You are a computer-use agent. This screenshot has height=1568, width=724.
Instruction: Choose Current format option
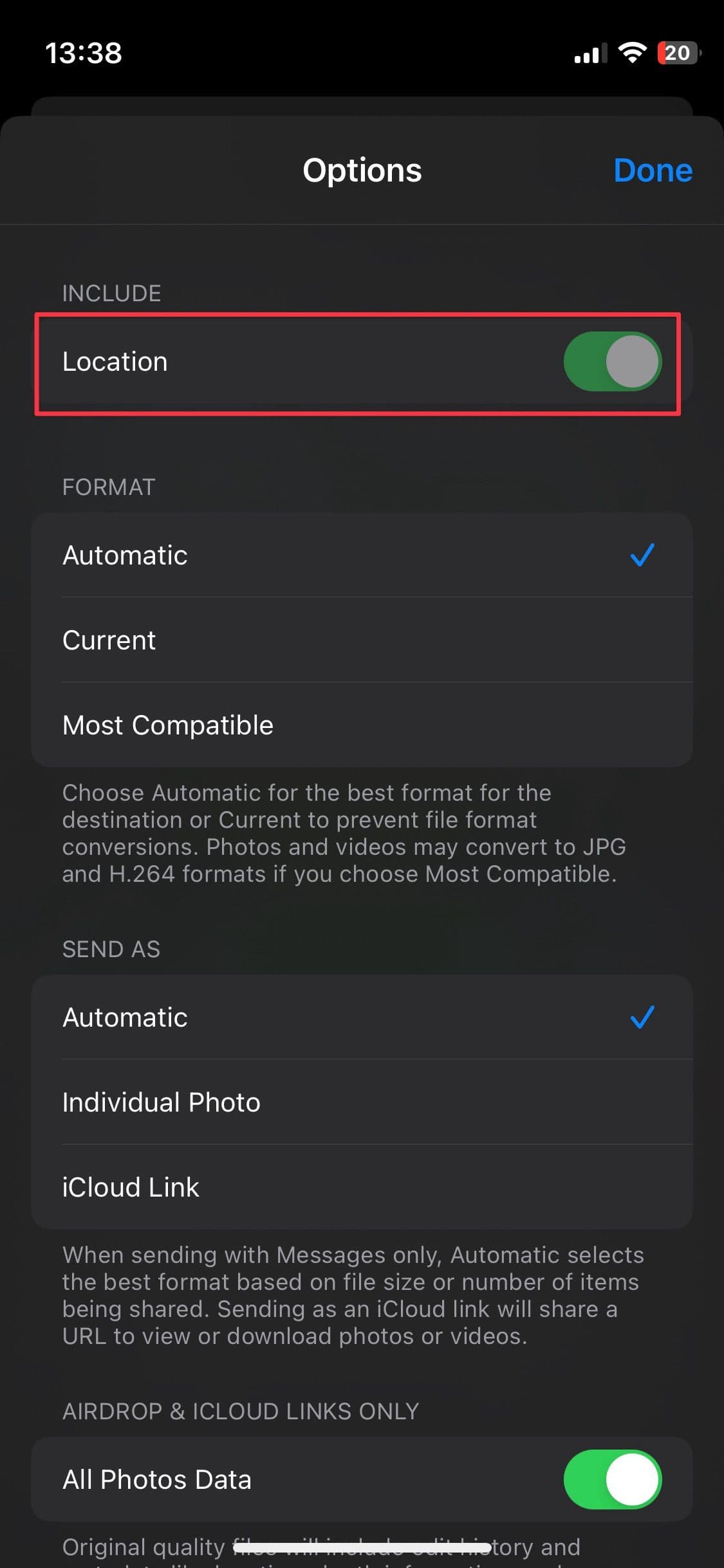click(x=360, y=640)
